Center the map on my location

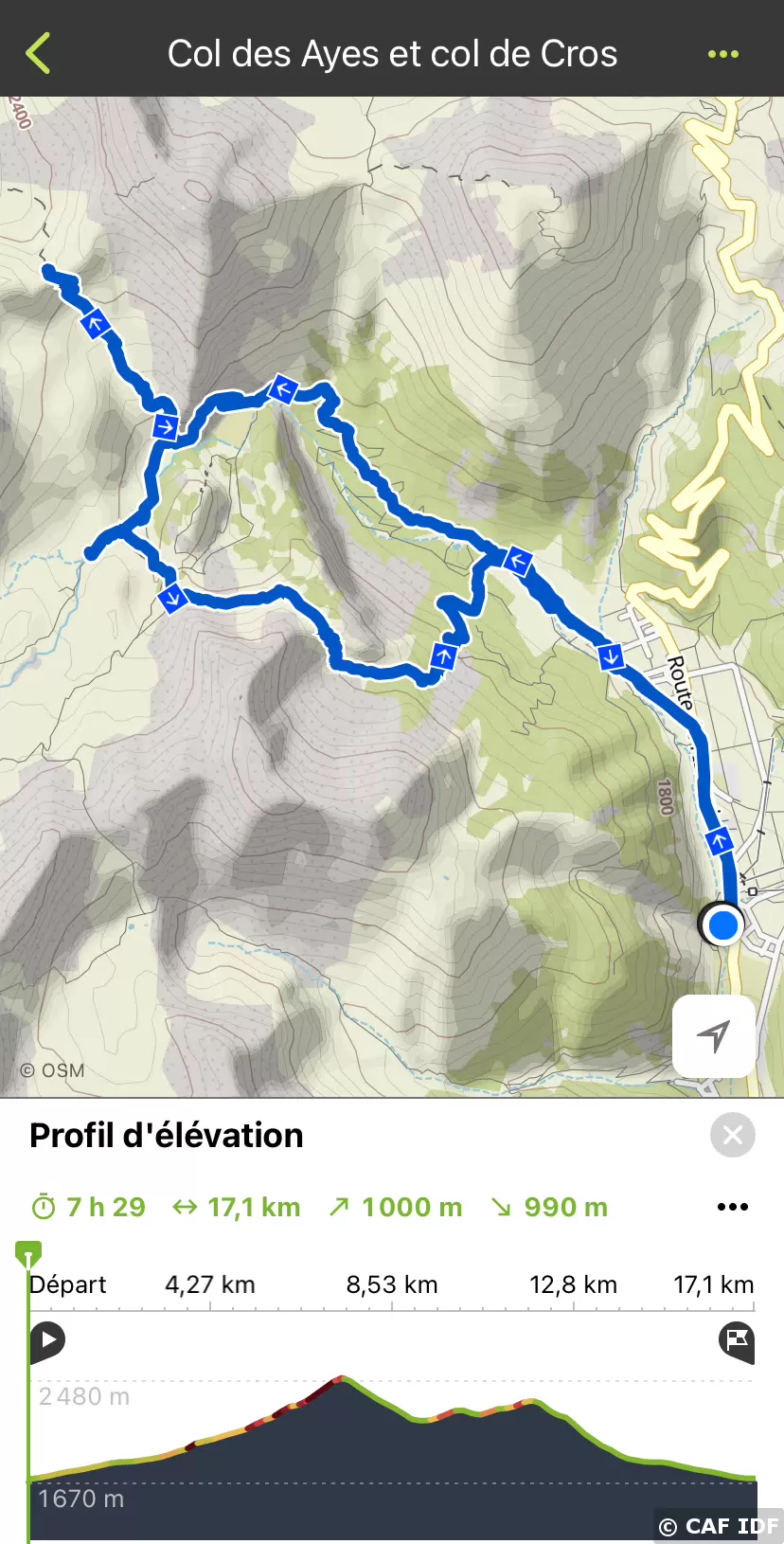pos(714,1035)
